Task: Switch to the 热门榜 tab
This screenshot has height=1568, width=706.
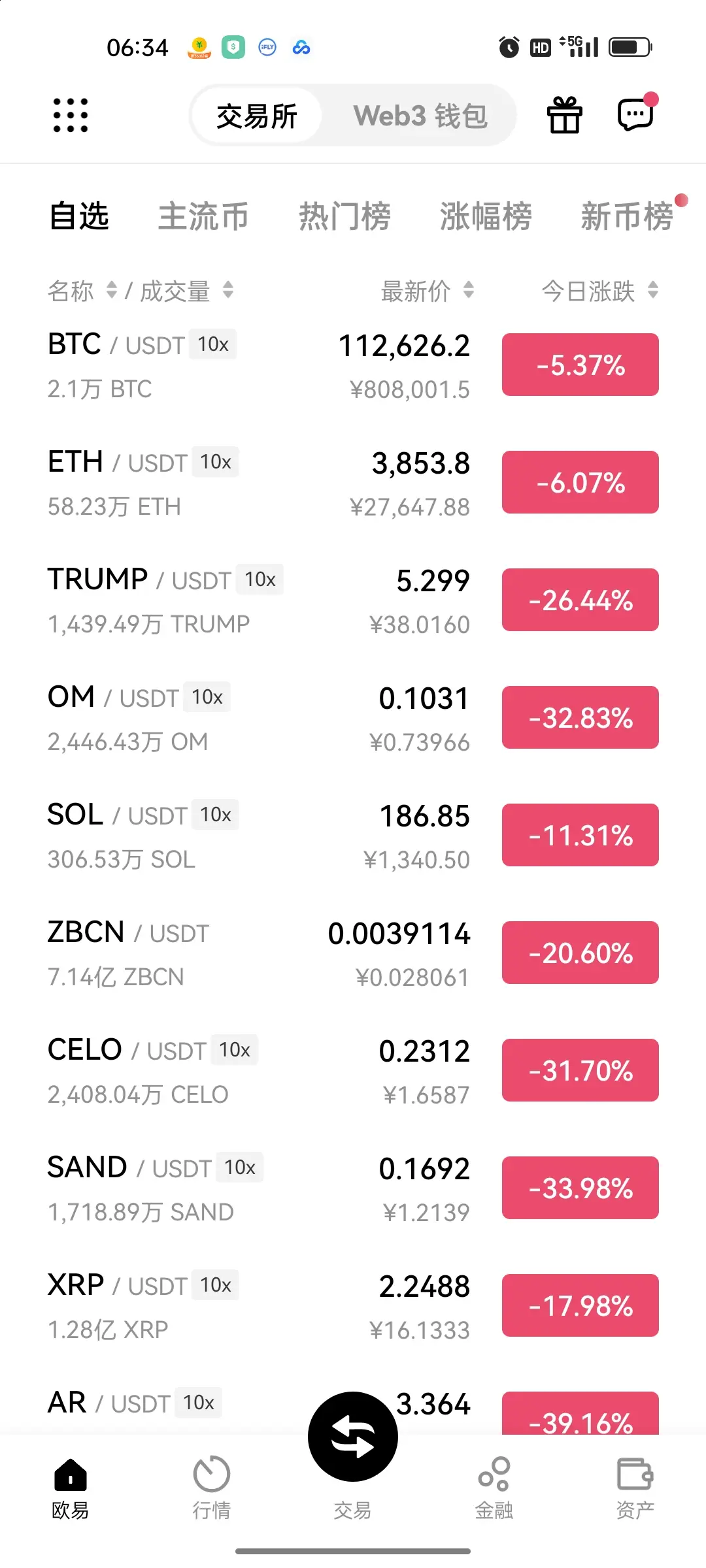Action: tap(345, 216)
